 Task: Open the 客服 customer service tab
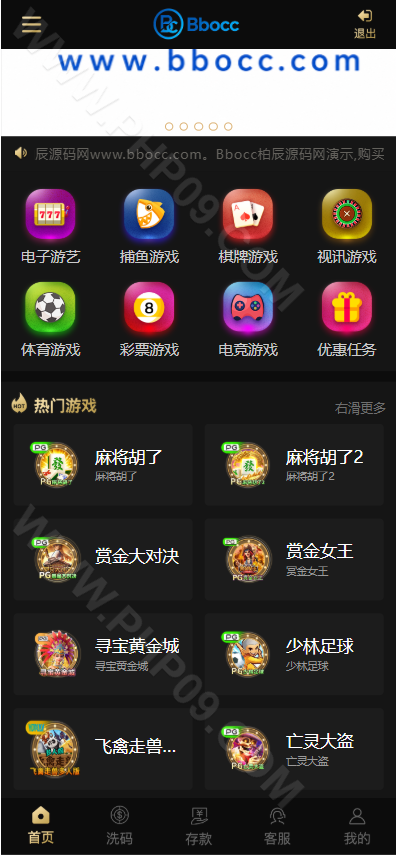[277, 826]
